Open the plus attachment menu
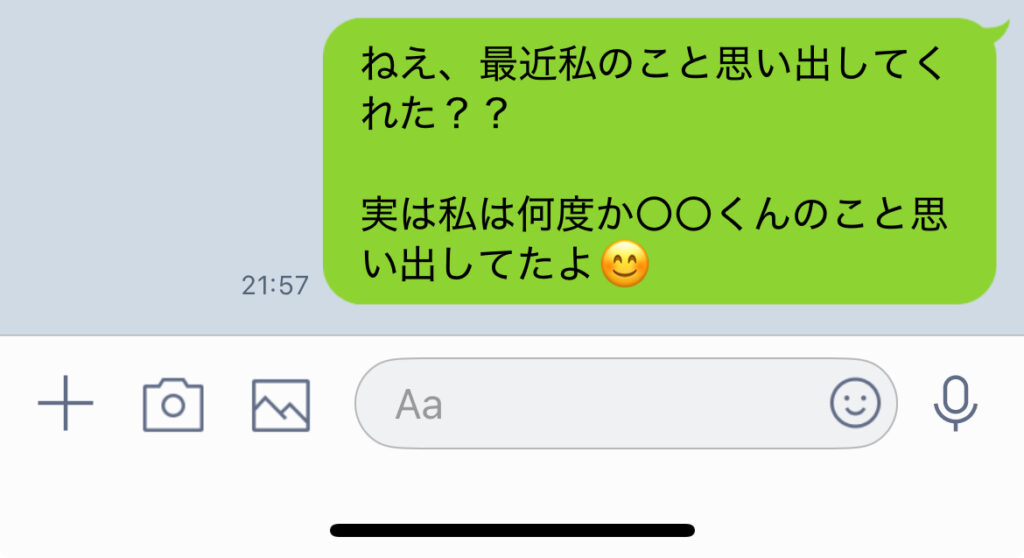Viewport: 1024px width, 558px height. (66, 403)
